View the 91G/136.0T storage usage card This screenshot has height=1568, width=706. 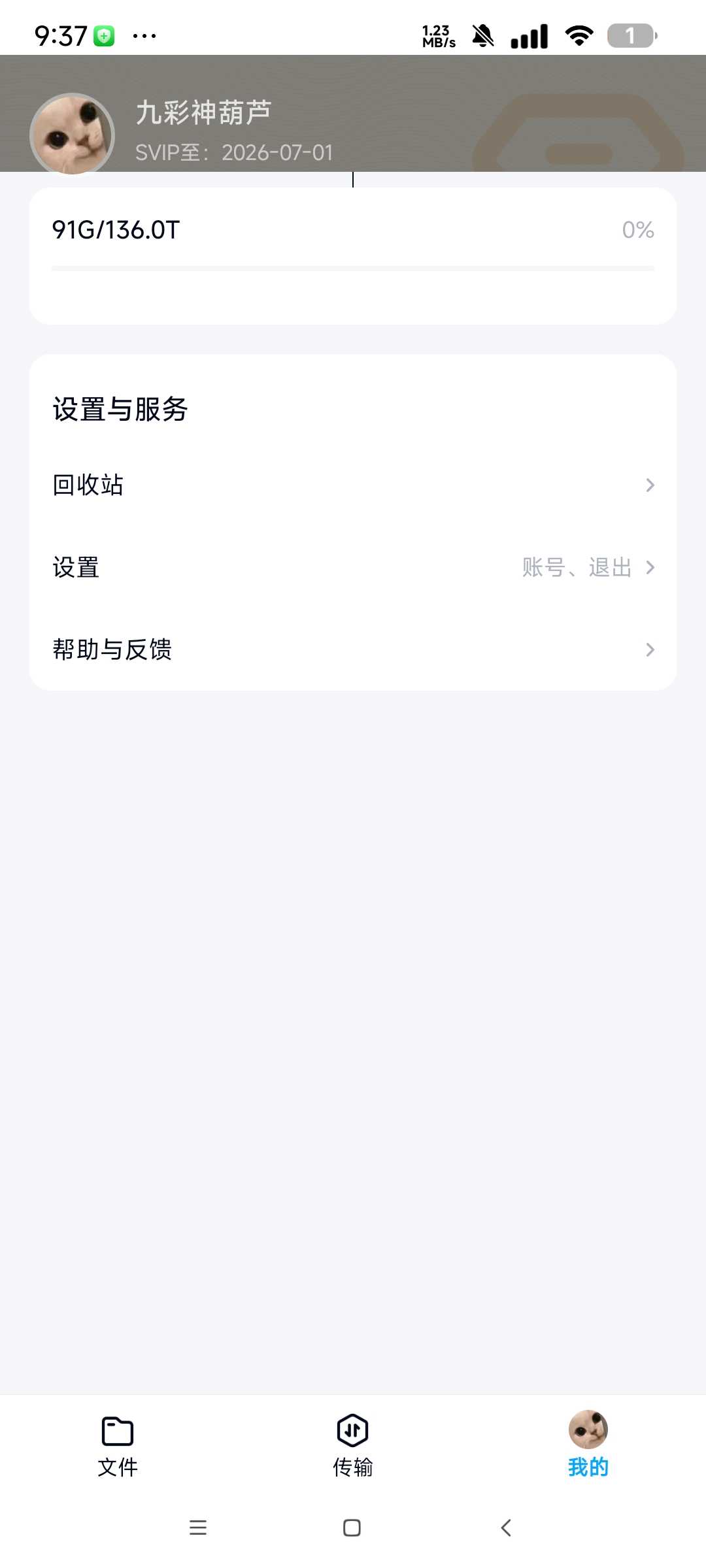[353, 255]
